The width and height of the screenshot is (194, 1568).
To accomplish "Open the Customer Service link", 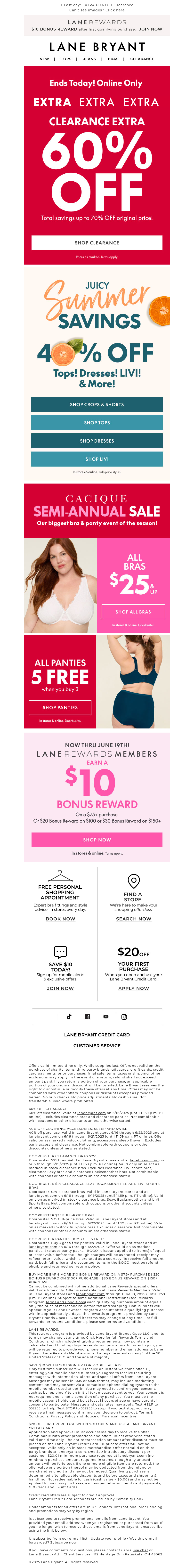I will [x=97, y=1046].
